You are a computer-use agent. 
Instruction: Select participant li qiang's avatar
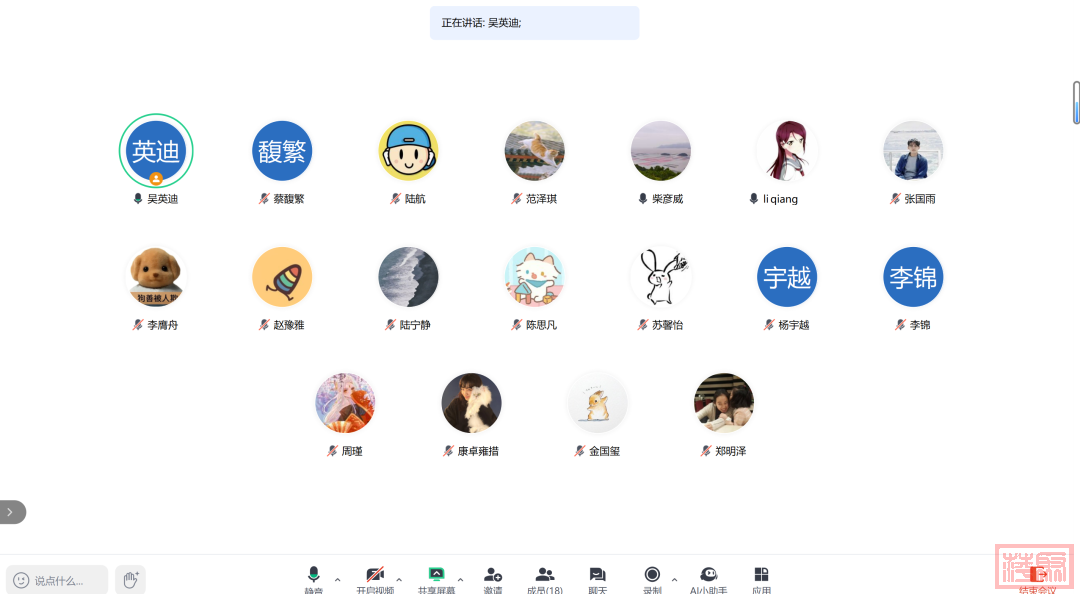pos(787,151)
